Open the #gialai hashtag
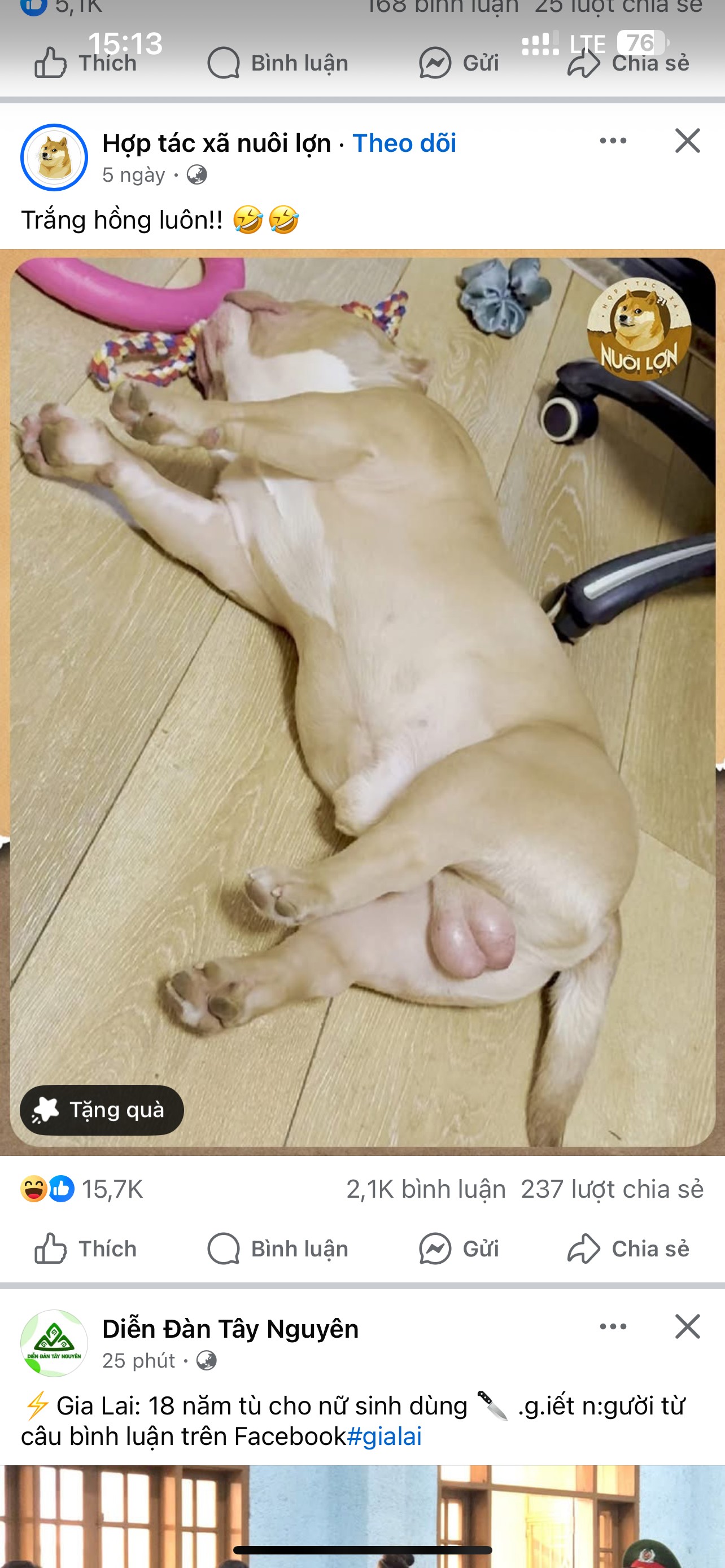The image size is (725, 1568). 384,1436
